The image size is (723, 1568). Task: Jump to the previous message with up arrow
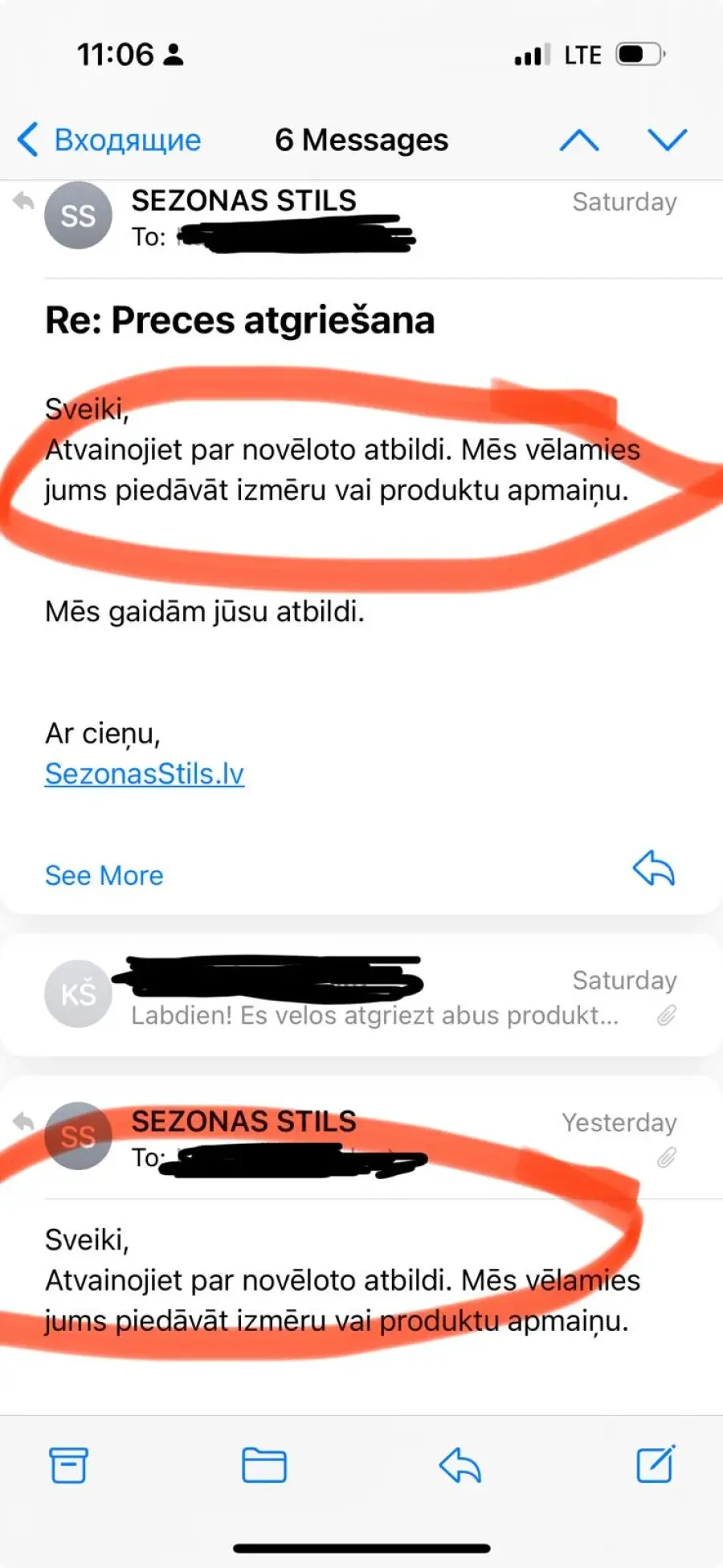pyautogui.click(x=579, y=141)
